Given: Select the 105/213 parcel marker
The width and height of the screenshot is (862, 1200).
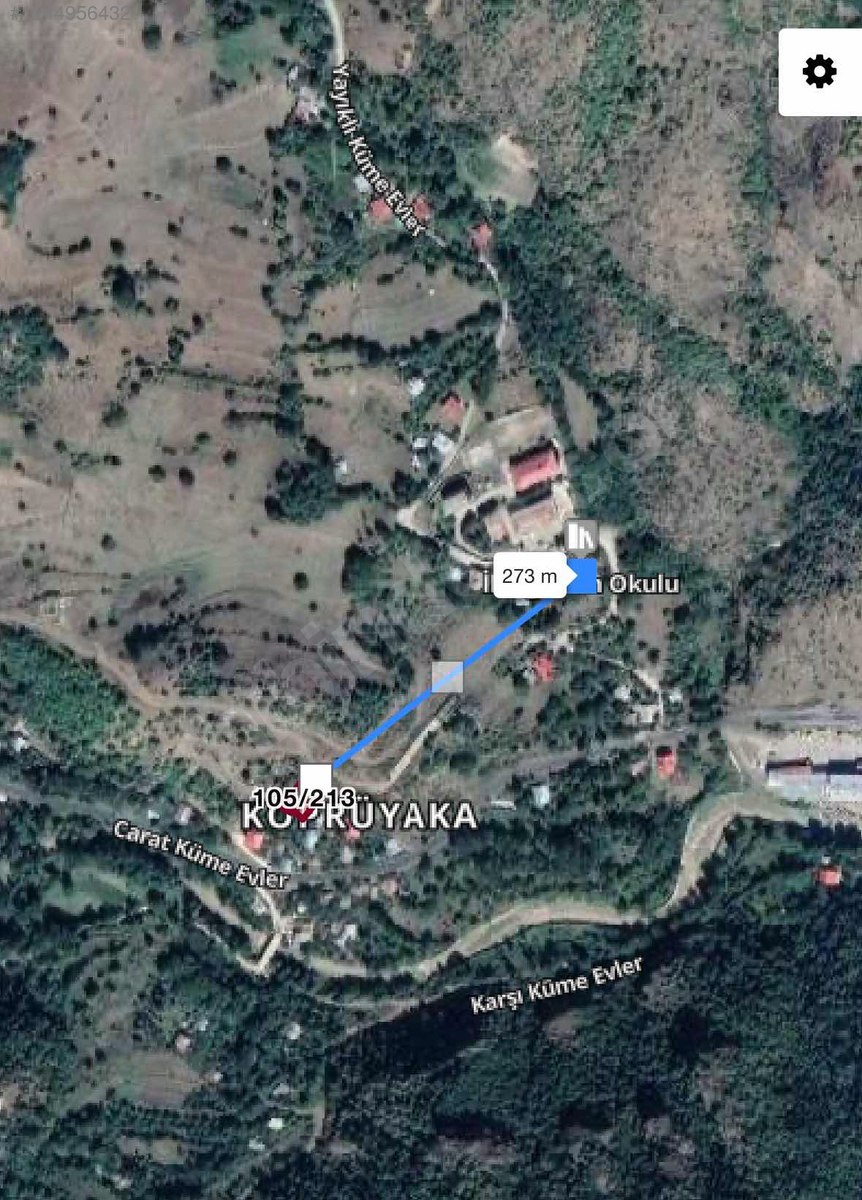Looking at the screenshot, I should (300, 803).
